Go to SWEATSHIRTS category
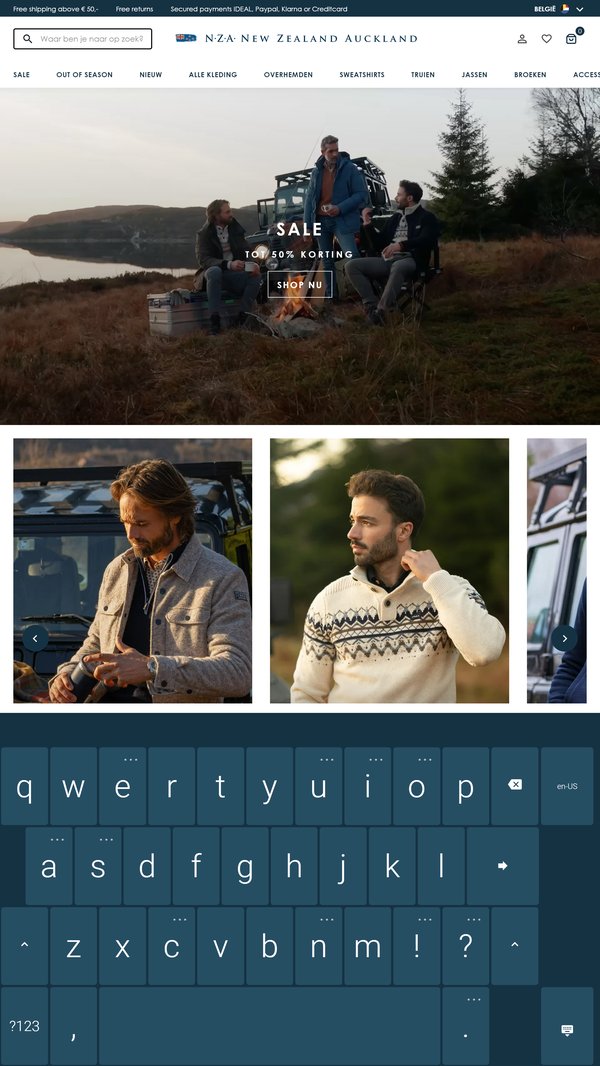 click(x=362, y=75)
